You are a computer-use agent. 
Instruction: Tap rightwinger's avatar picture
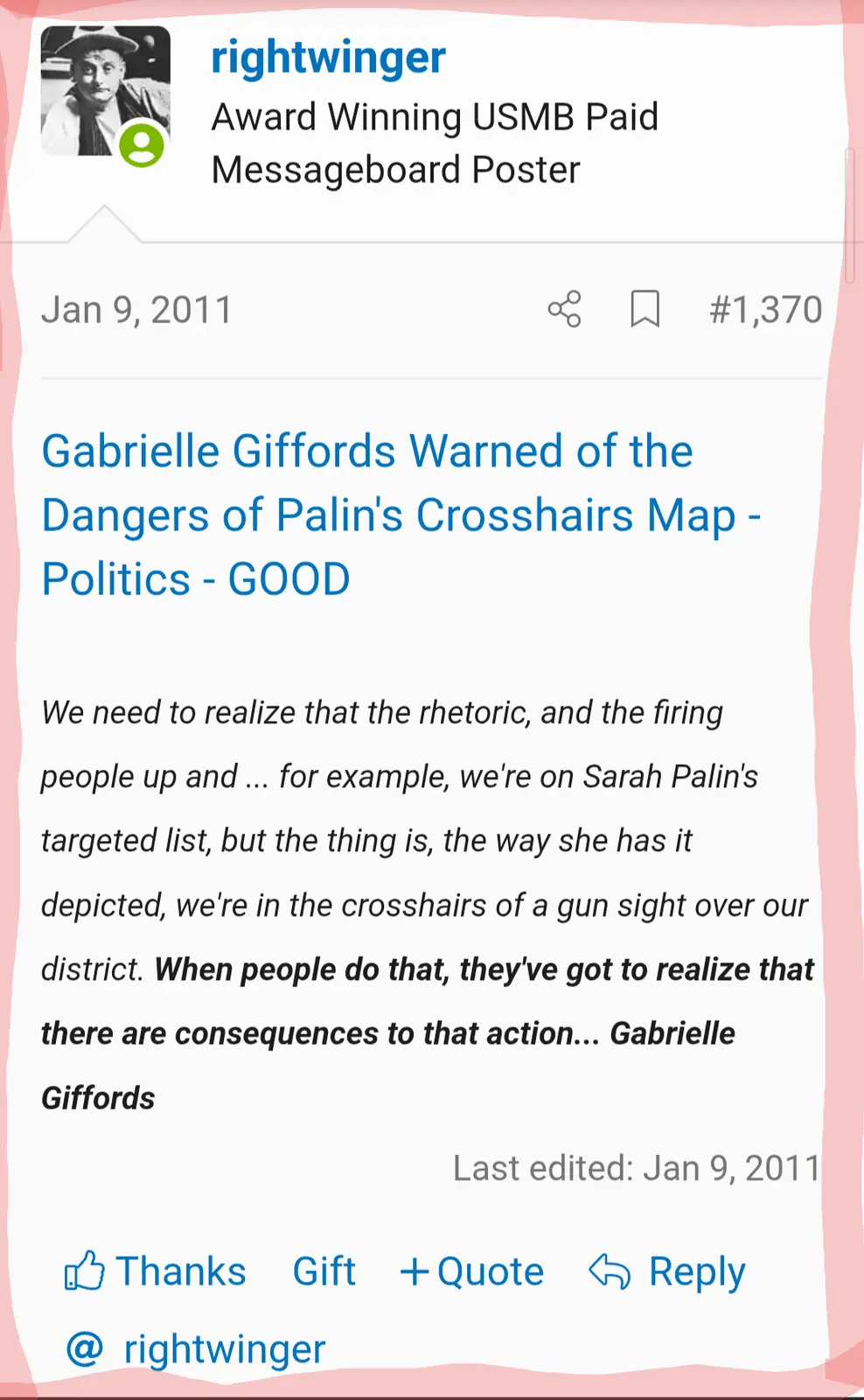tap(103, 93)
